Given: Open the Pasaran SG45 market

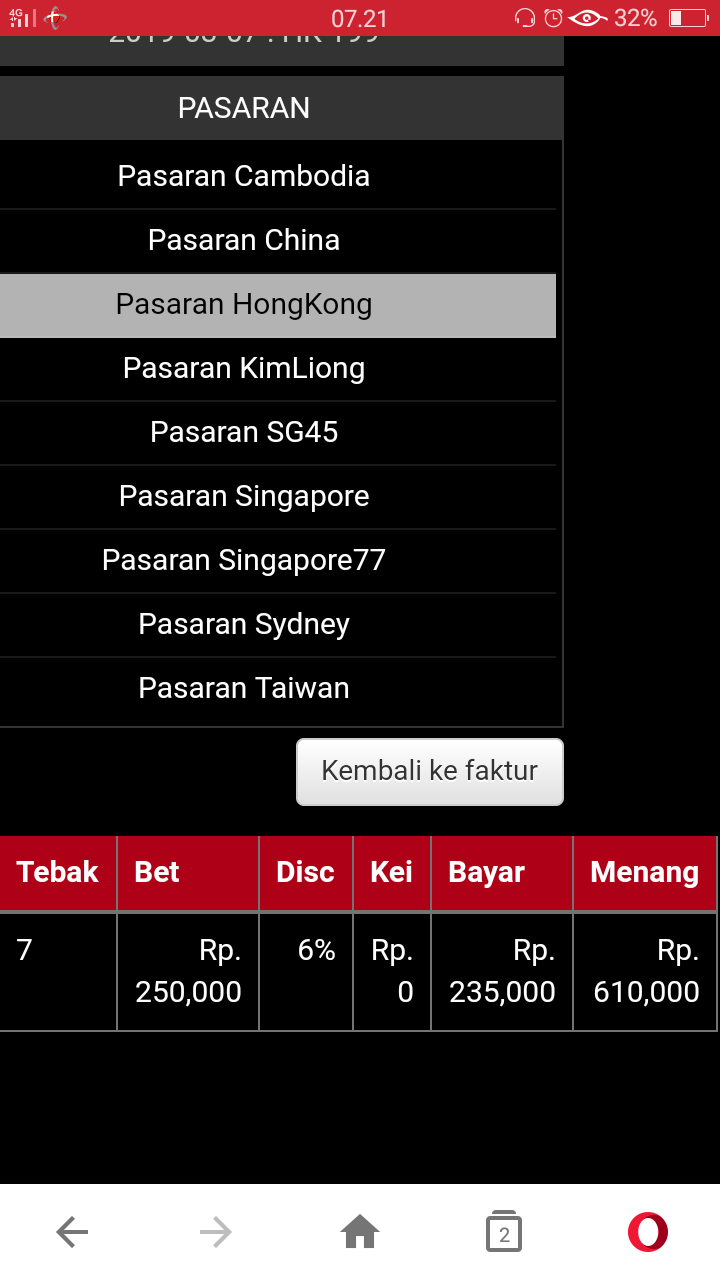Looking at the screenshot, I should [244, 432].
